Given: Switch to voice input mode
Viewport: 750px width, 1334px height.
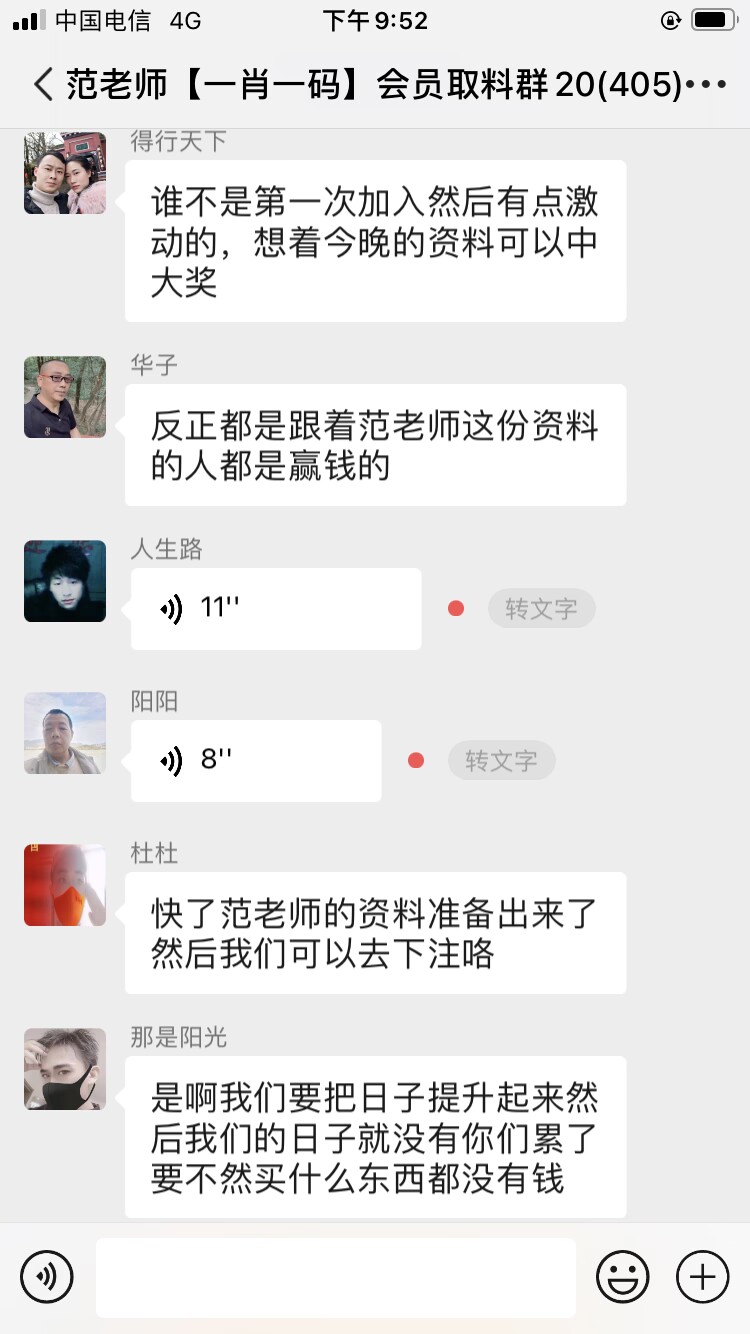Looking at the screenshot, I should (47, 1277).
